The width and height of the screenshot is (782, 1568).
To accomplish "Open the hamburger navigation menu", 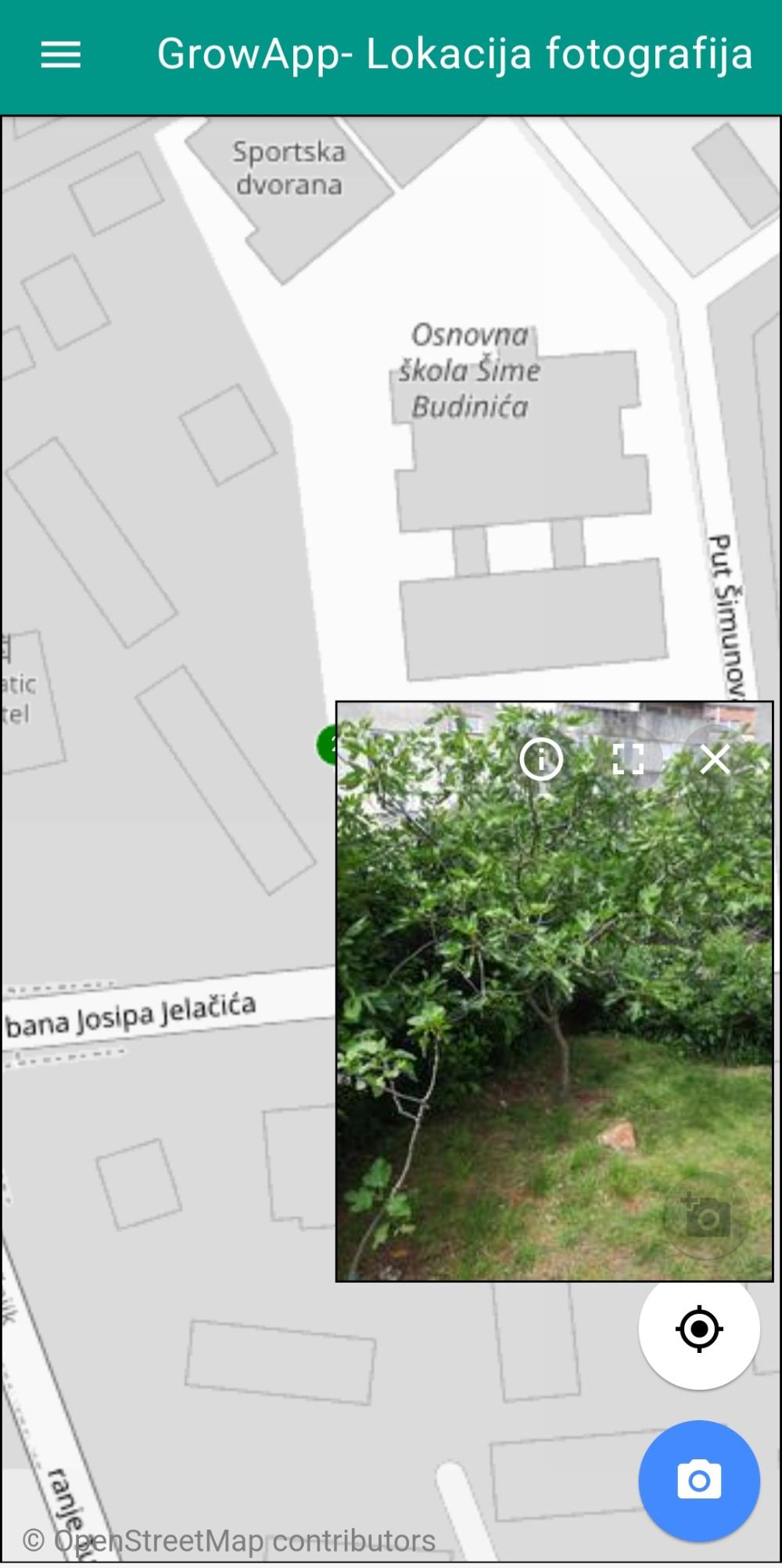I will [60, 55].
